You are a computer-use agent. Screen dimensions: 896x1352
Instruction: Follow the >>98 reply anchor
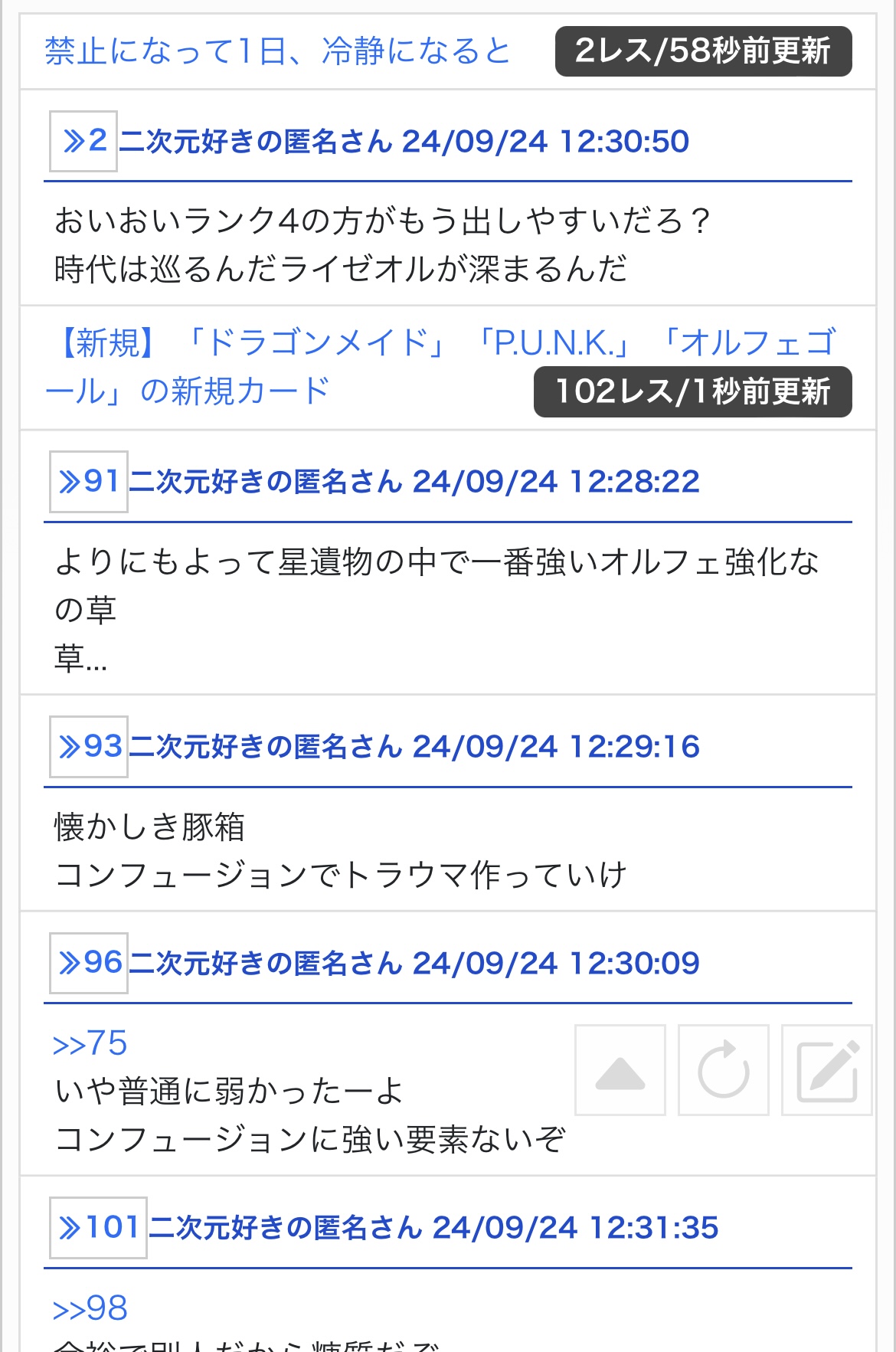tap(90, 1308)
